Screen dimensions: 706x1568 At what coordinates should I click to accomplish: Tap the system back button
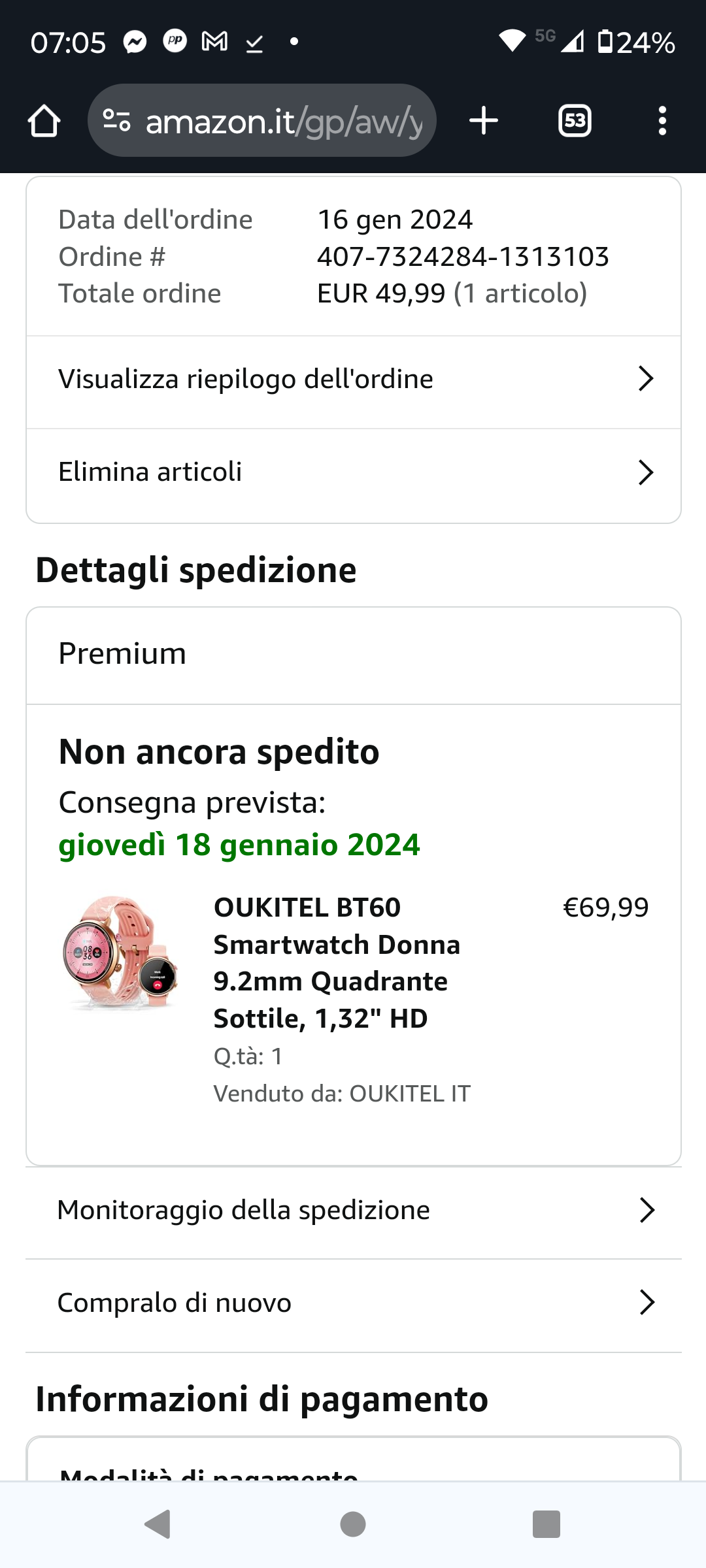coord(158,1524)
